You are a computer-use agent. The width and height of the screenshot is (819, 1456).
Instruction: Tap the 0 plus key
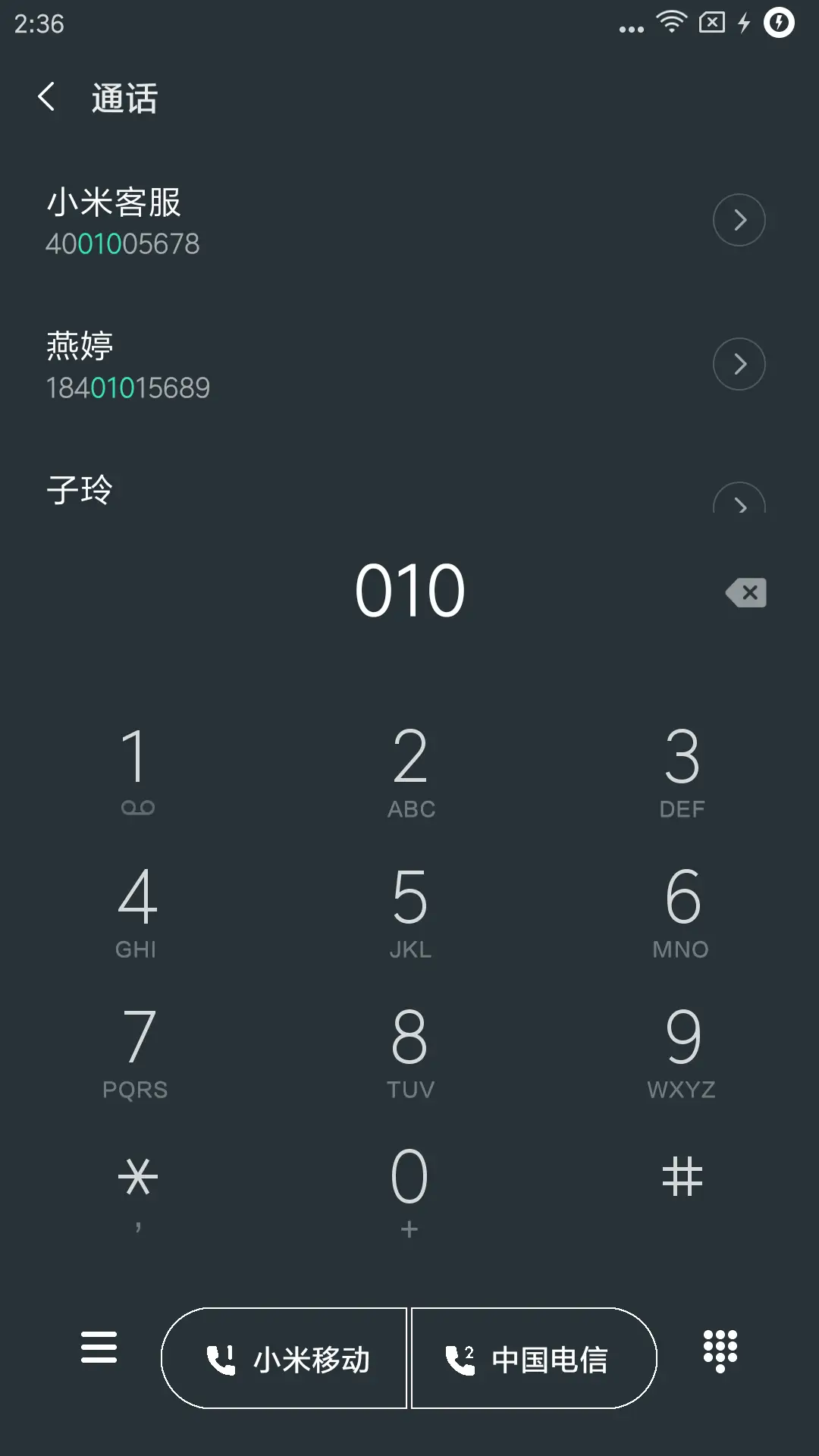(409, 1189)
